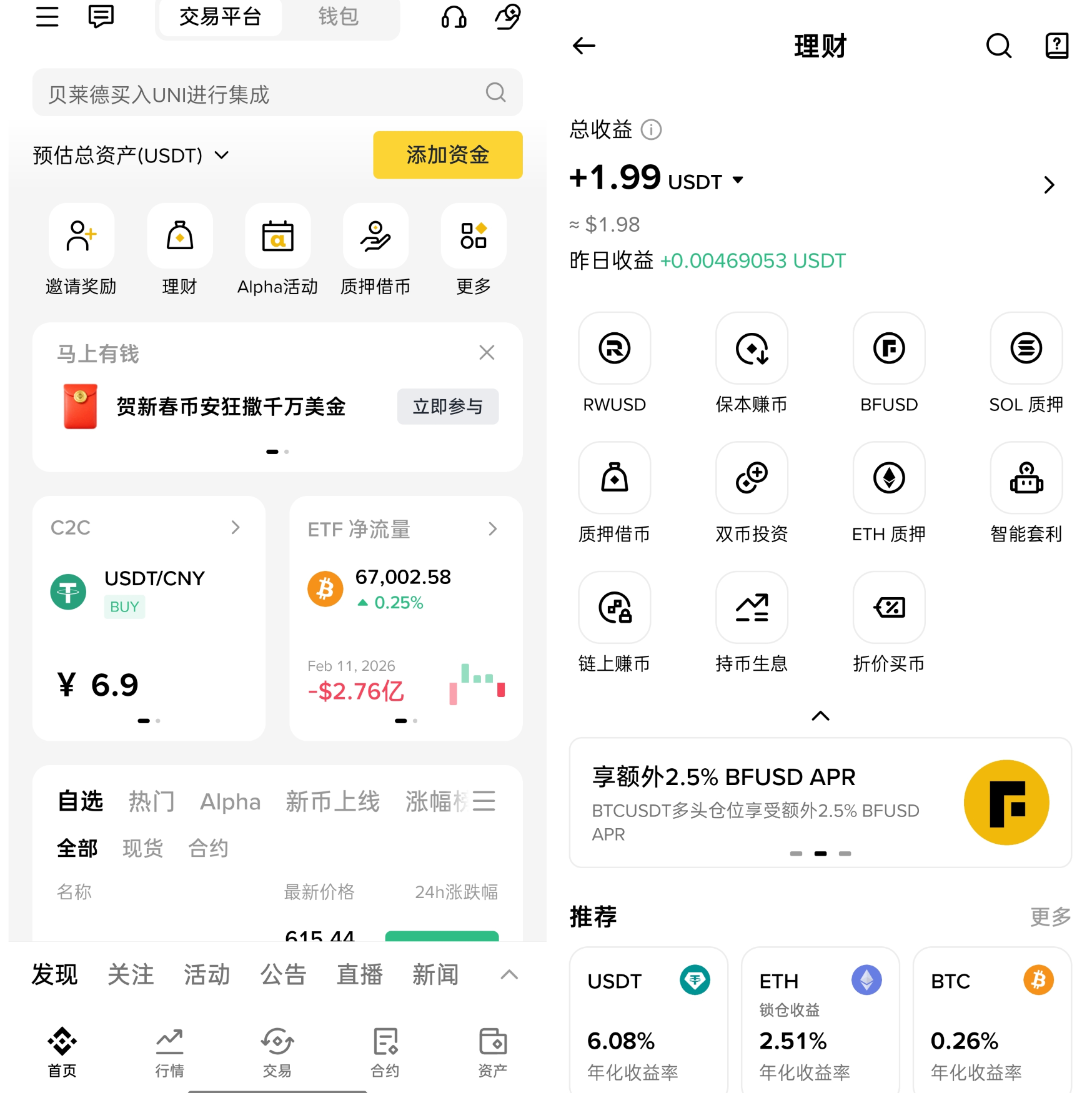Search within the 理财 page
Screen dimensions: 1092x1093
tap(998, 46)
